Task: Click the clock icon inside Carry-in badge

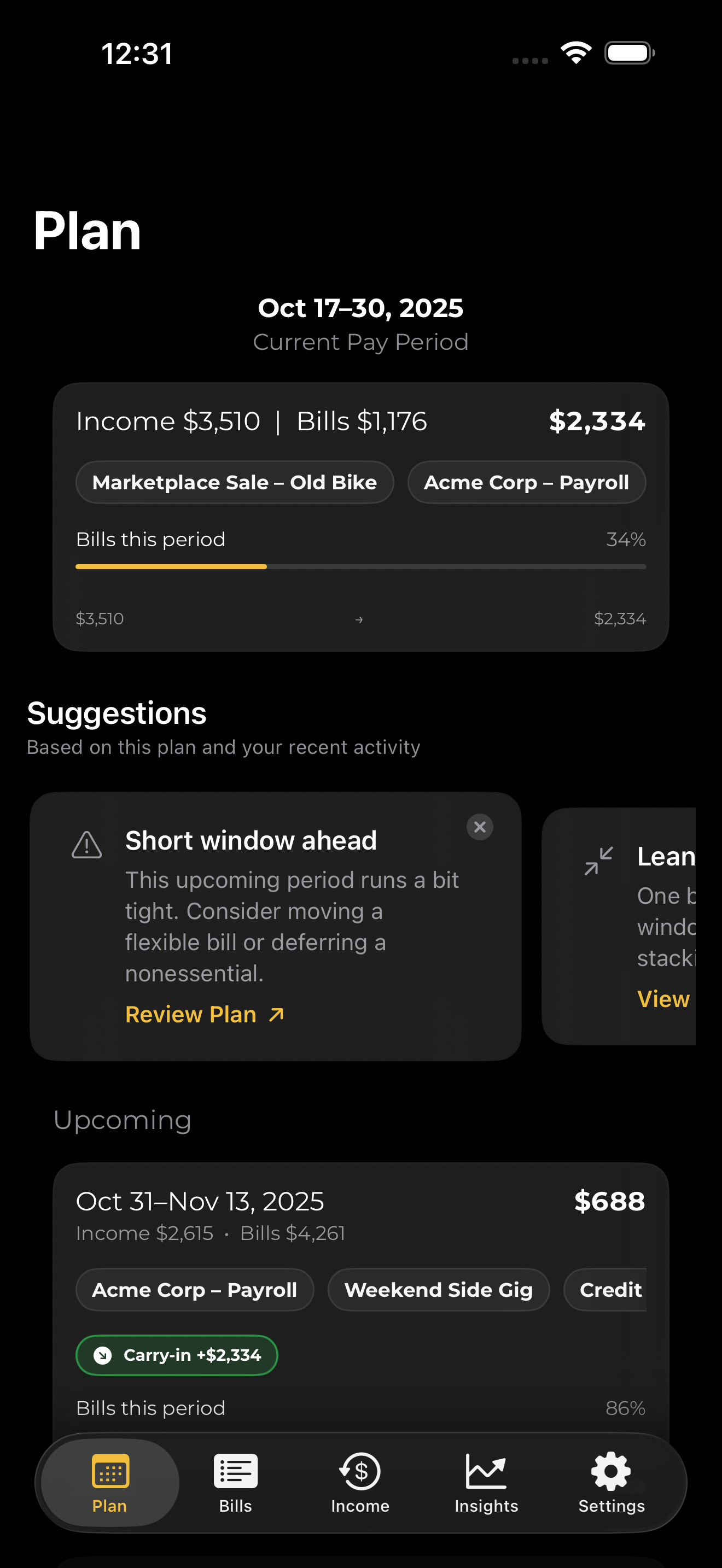Action: pyautogui.click(x=103, y=1355)
